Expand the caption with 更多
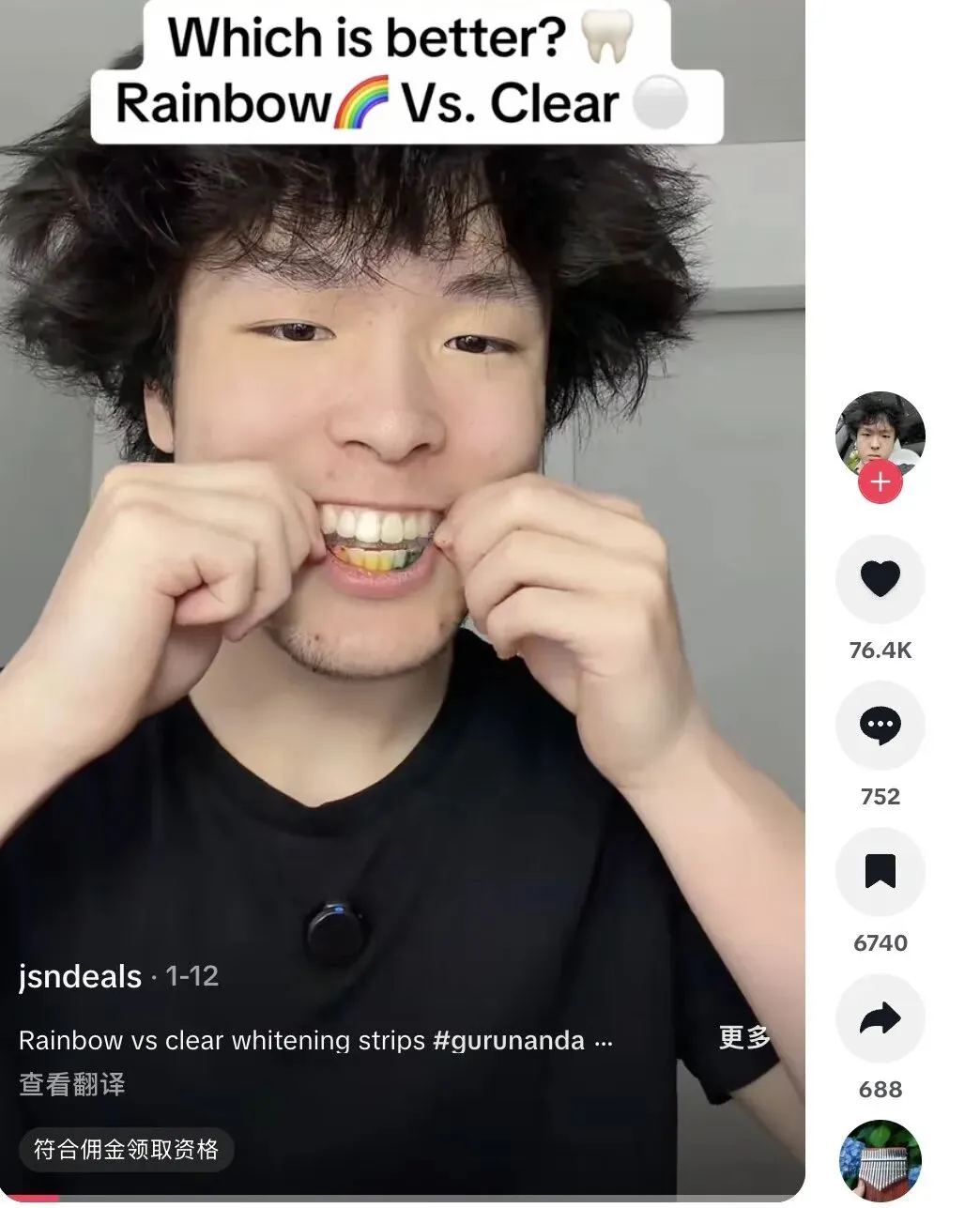 (744, 1037)
